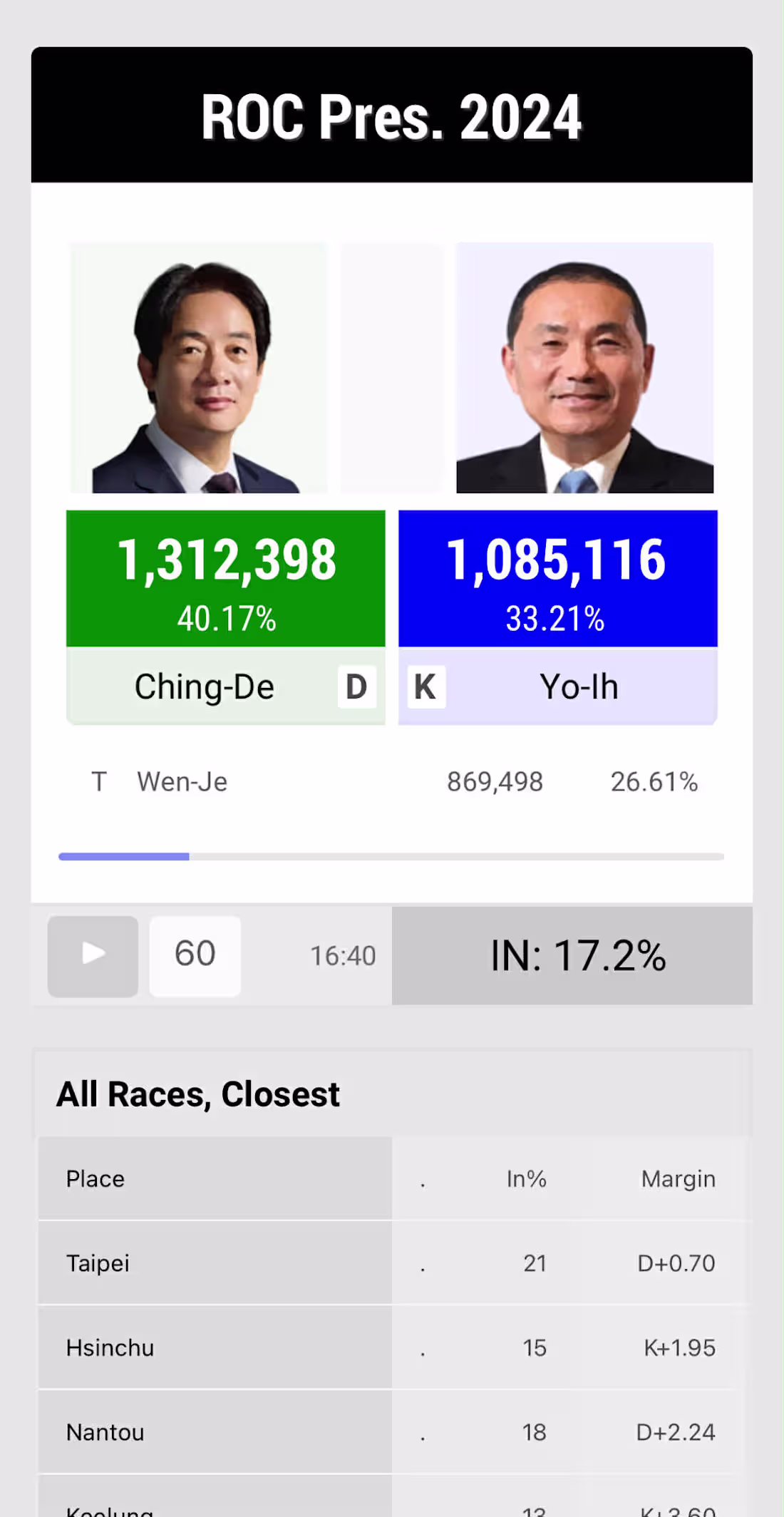Select the T party badge beside Wen-Je
The height and width of the screenshot is (1517, 784).
(x=99, y=781)
